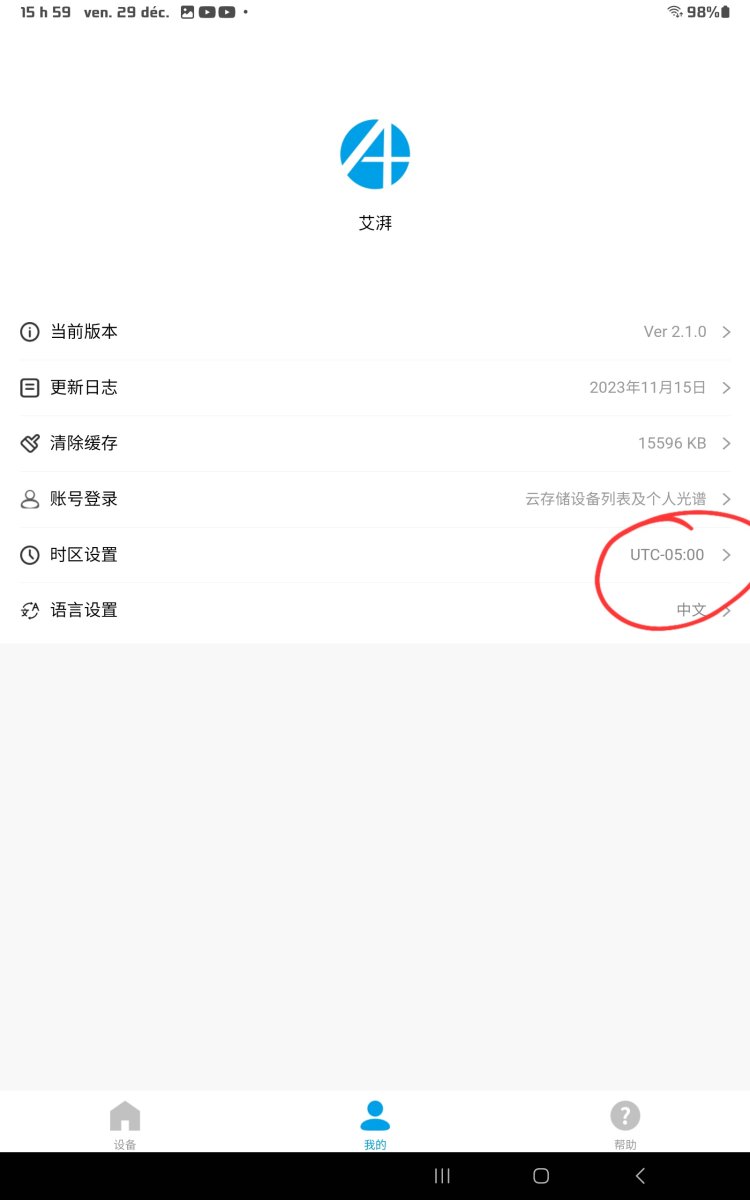
Task: Go back using the system back button
Action: [640, 1176]
